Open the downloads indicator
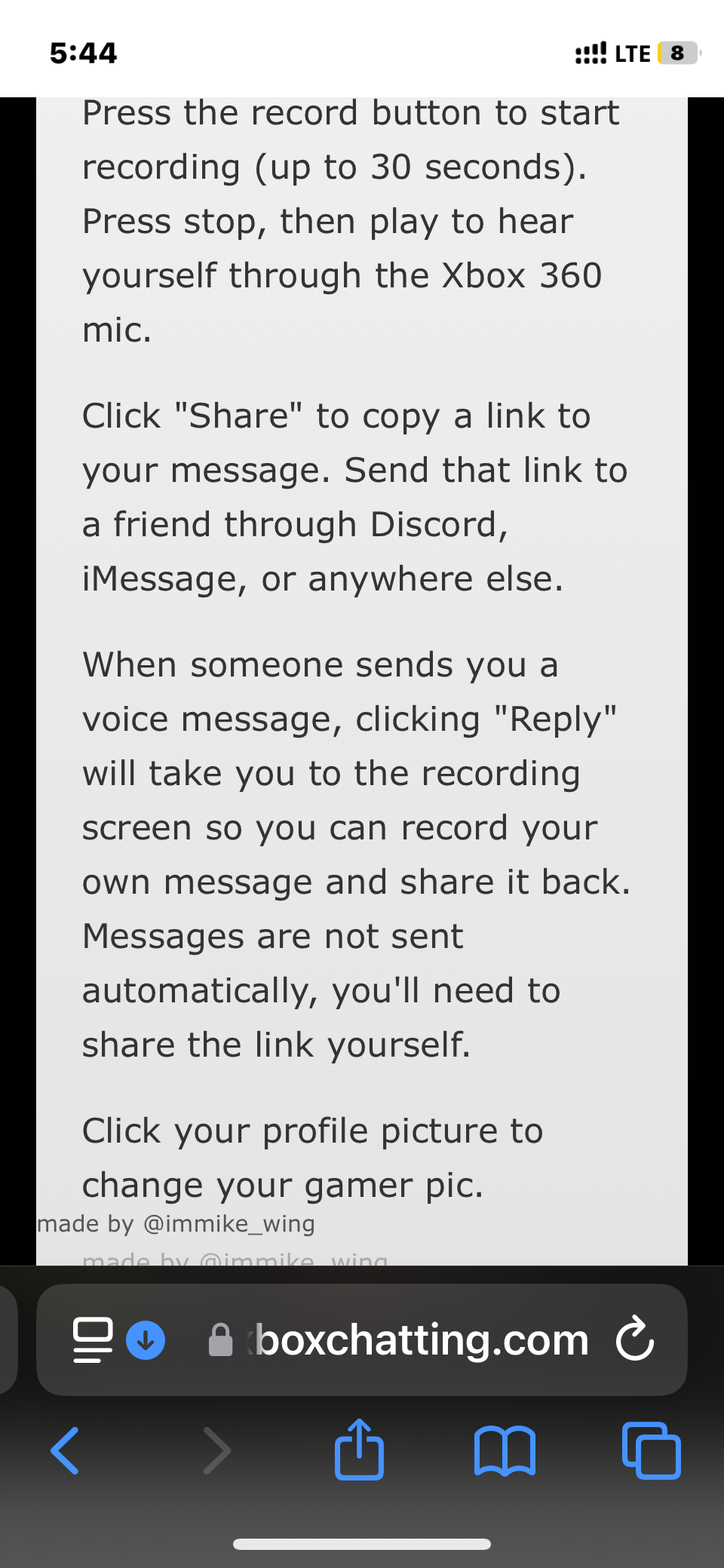Viewport: 724px width, 1568px height. click(x=146, y=1339)
